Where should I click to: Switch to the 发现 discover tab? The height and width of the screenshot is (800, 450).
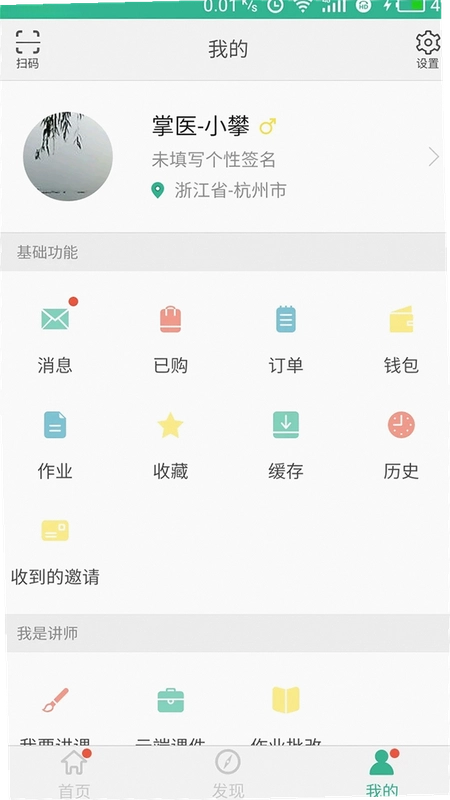228,772
